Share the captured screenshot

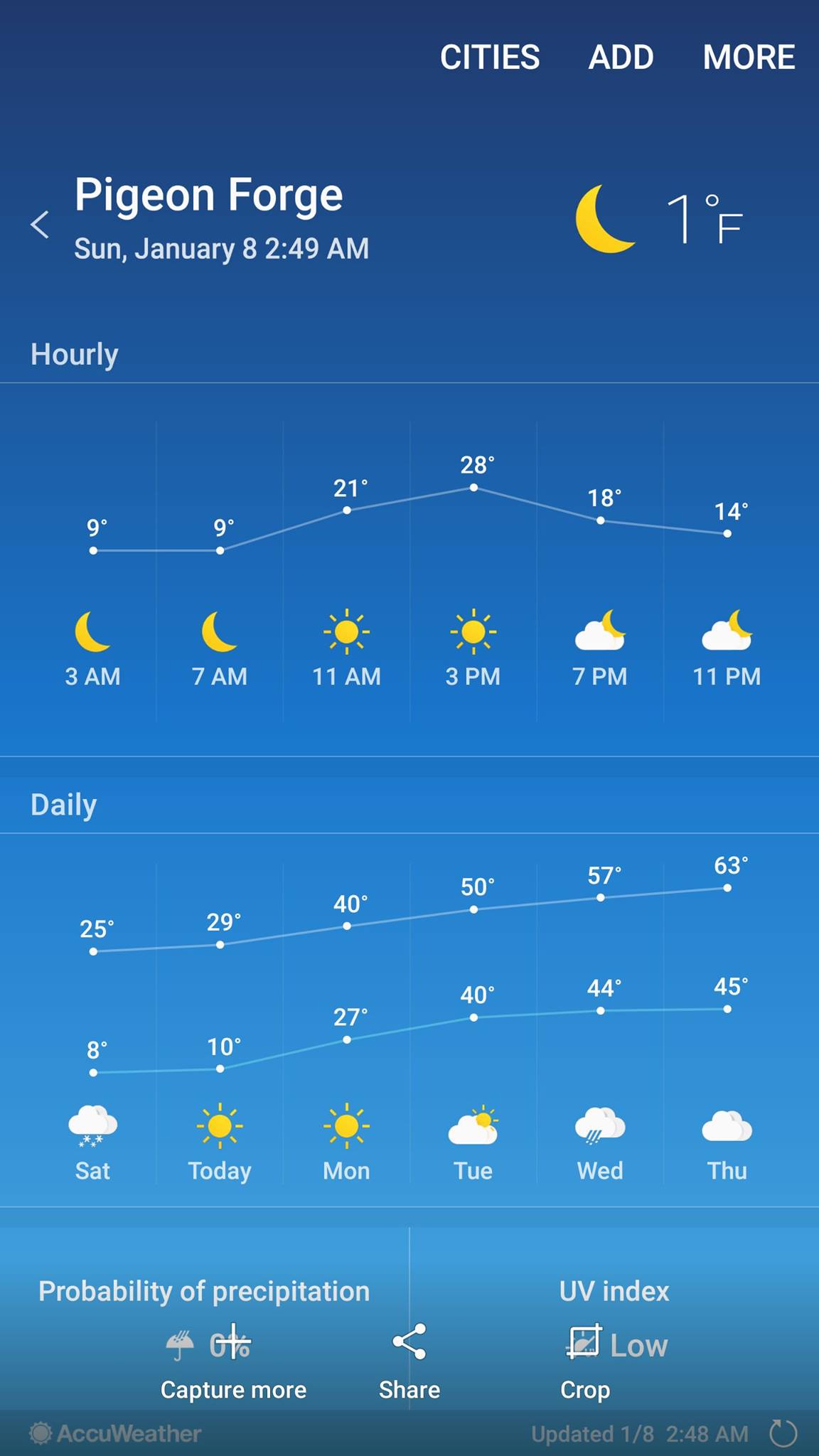pos(409,1364)
